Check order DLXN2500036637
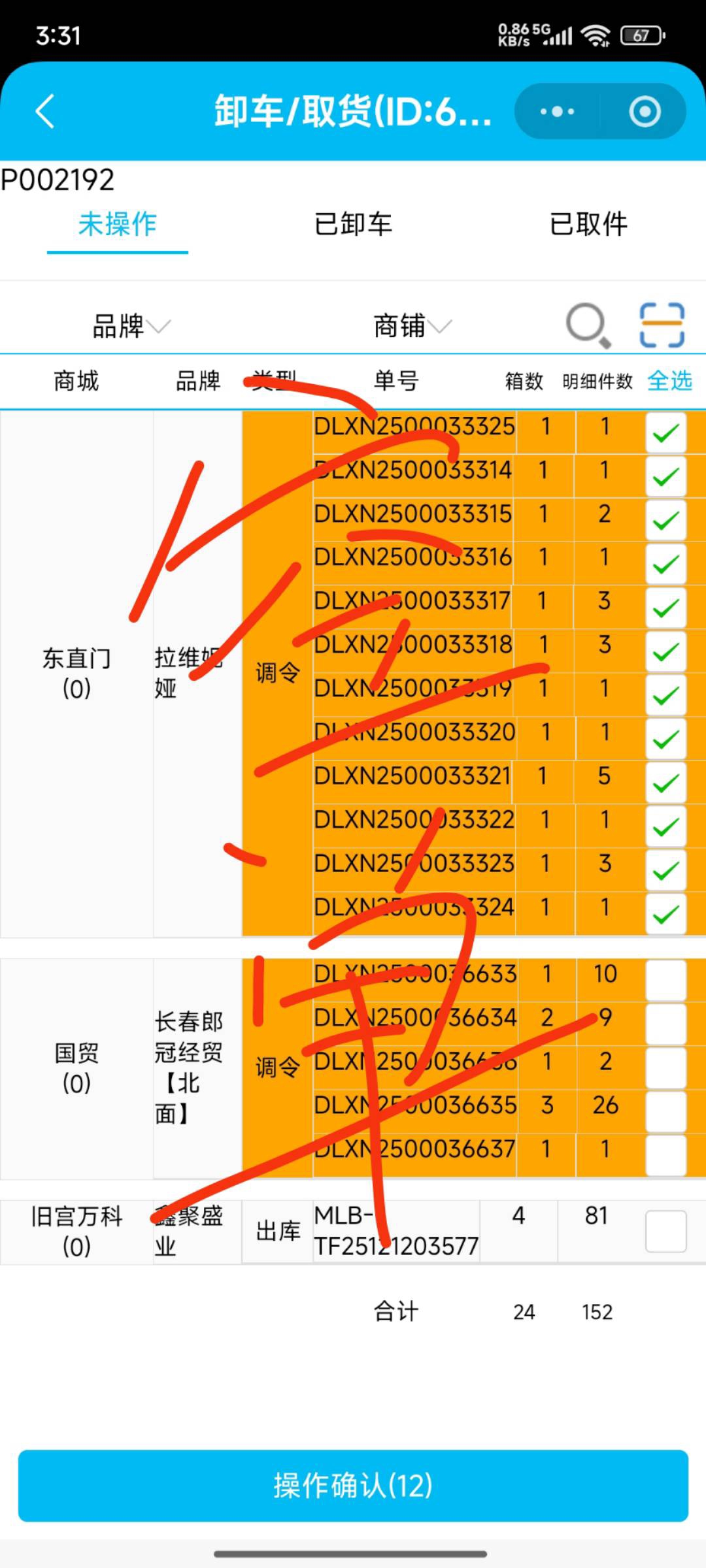 665,1155
